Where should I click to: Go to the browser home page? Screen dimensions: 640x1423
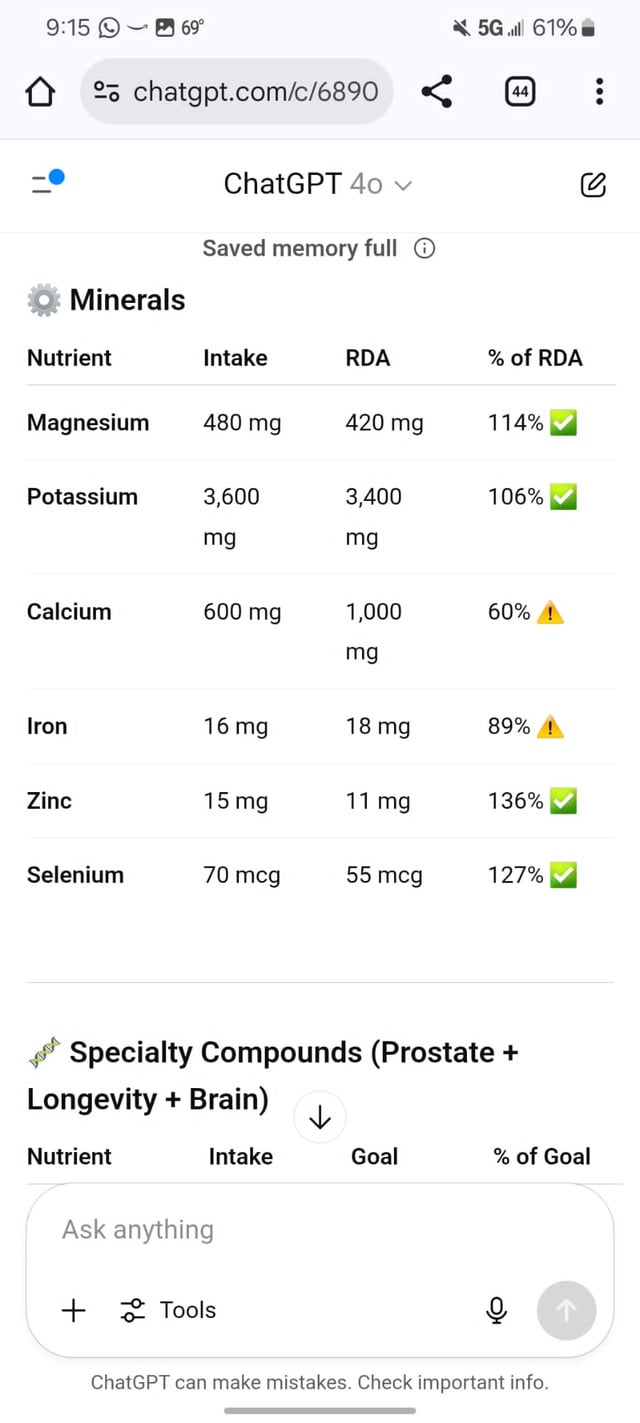(40, 93)
